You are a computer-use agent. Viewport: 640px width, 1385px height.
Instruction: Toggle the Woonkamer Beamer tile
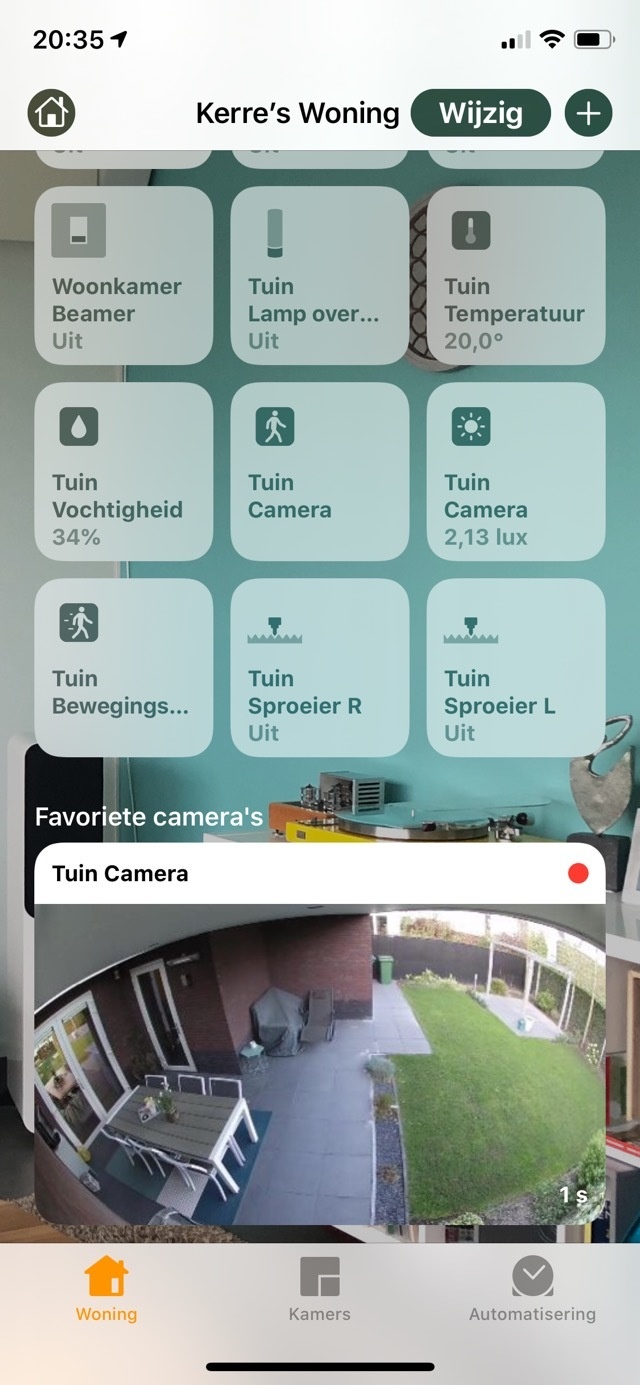point(124,276)
